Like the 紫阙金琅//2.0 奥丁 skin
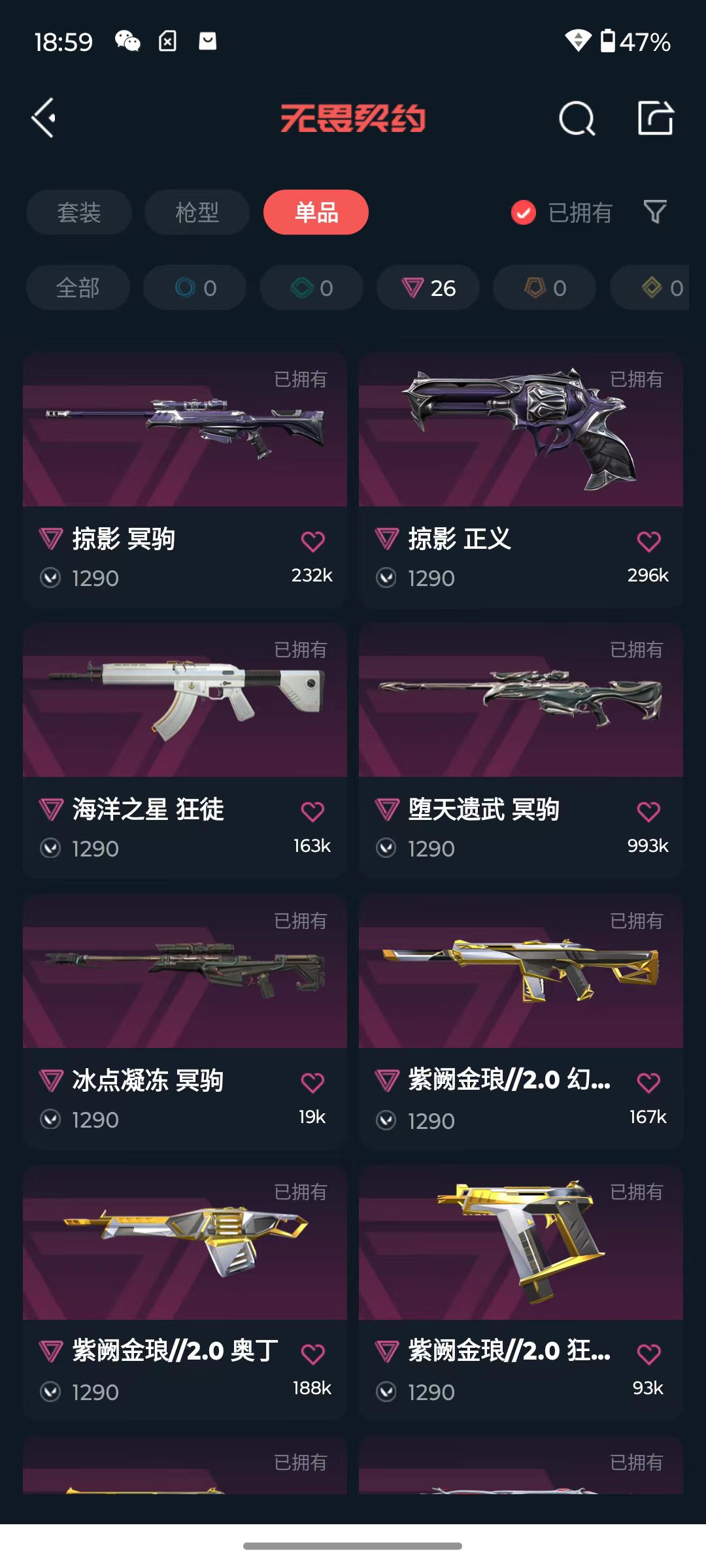 point(312,1354)
